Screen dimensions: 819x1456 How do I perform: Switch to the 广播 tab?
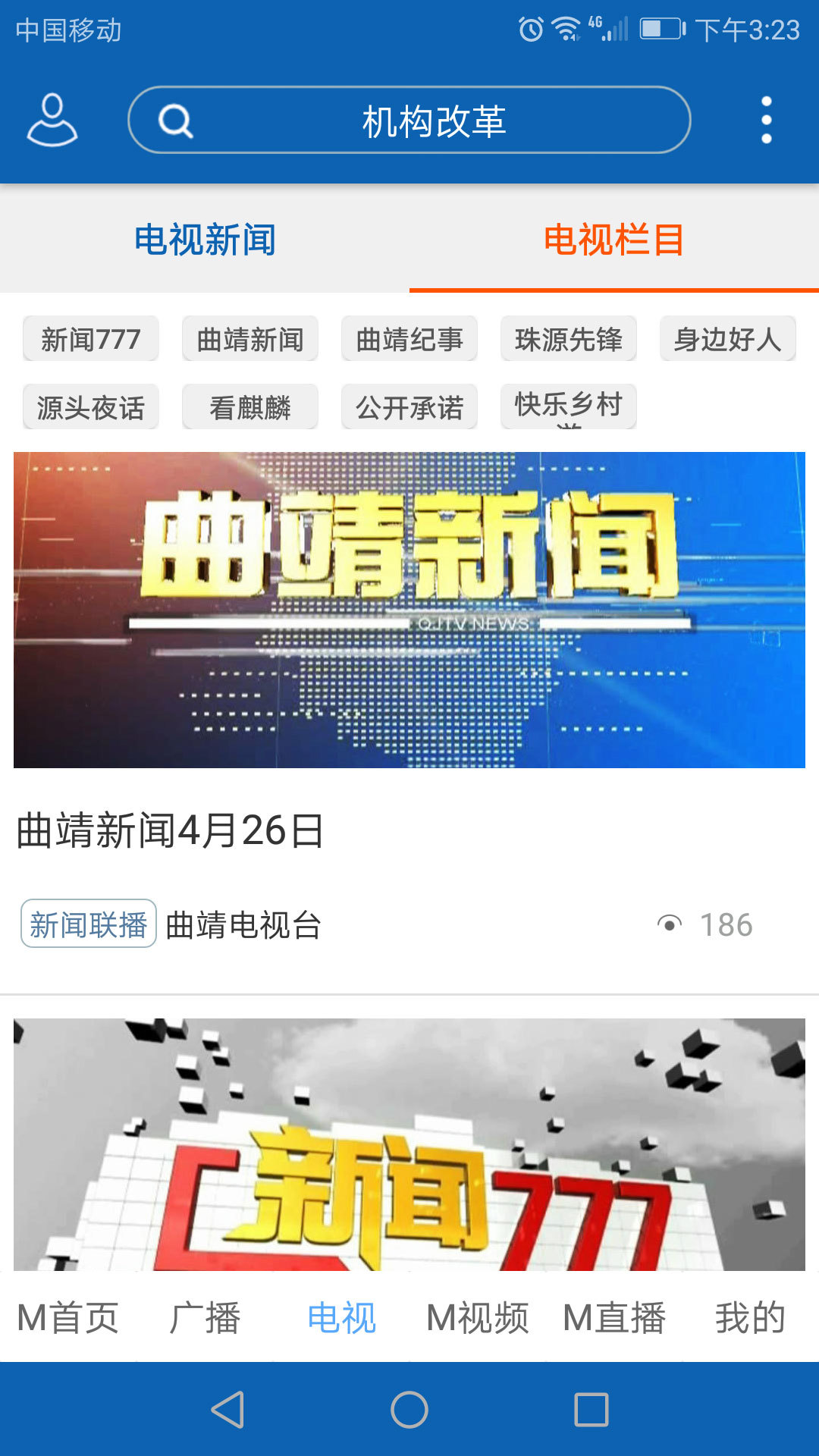[205, 1317]
